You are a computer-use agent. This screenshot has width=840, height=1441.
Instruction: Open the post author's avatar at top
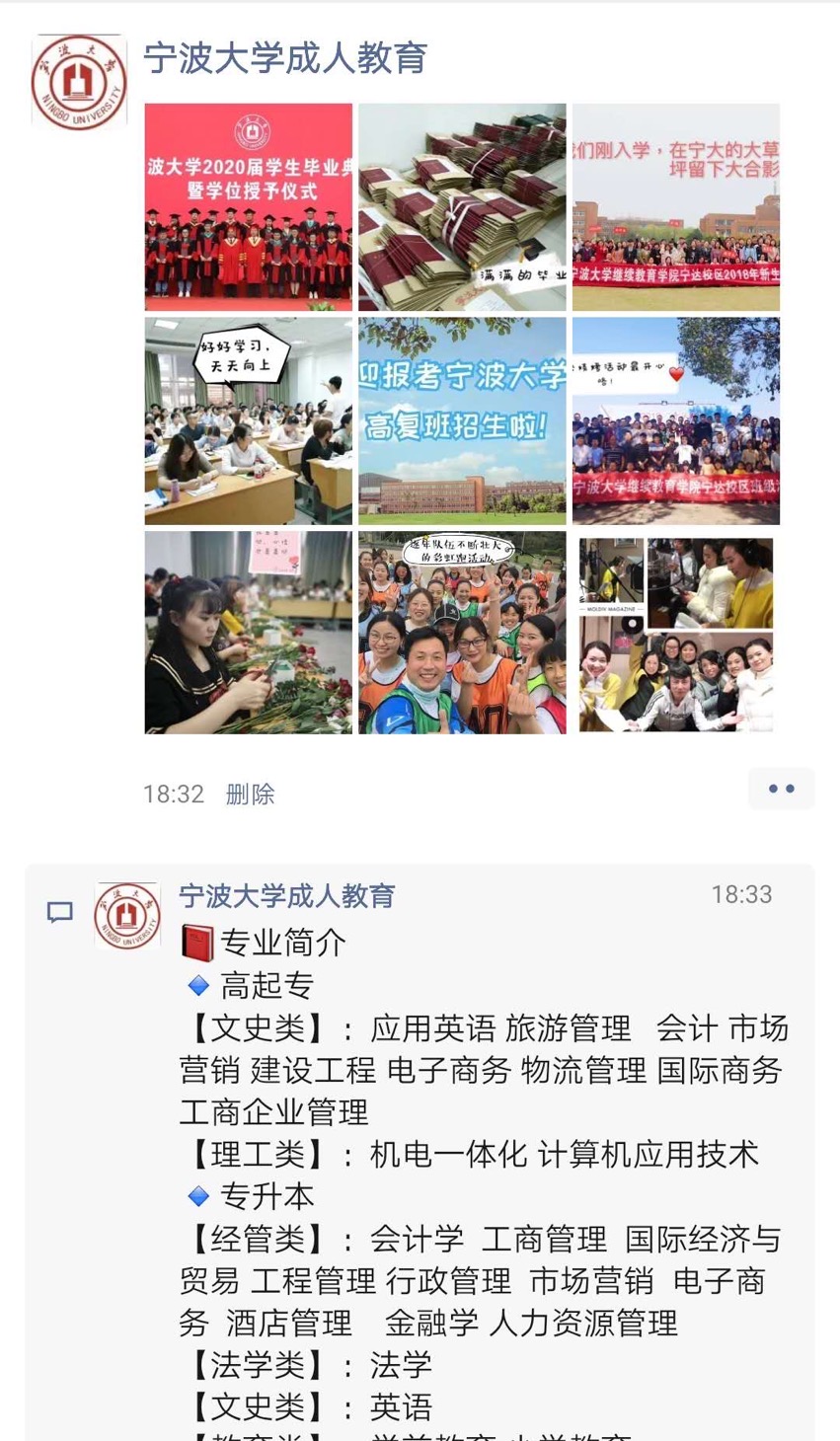(x=79, y=82)
